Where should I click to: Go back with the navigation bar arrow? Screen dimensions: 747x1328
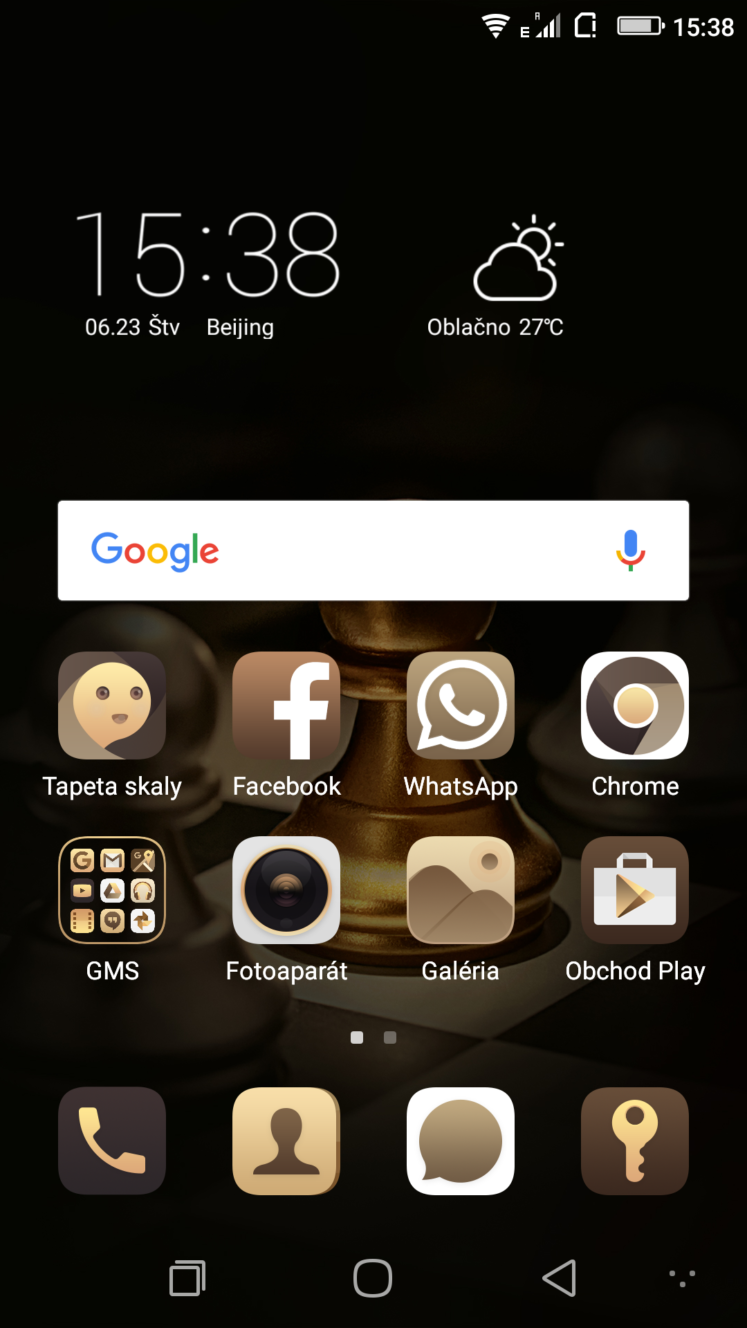(559, 1278)
